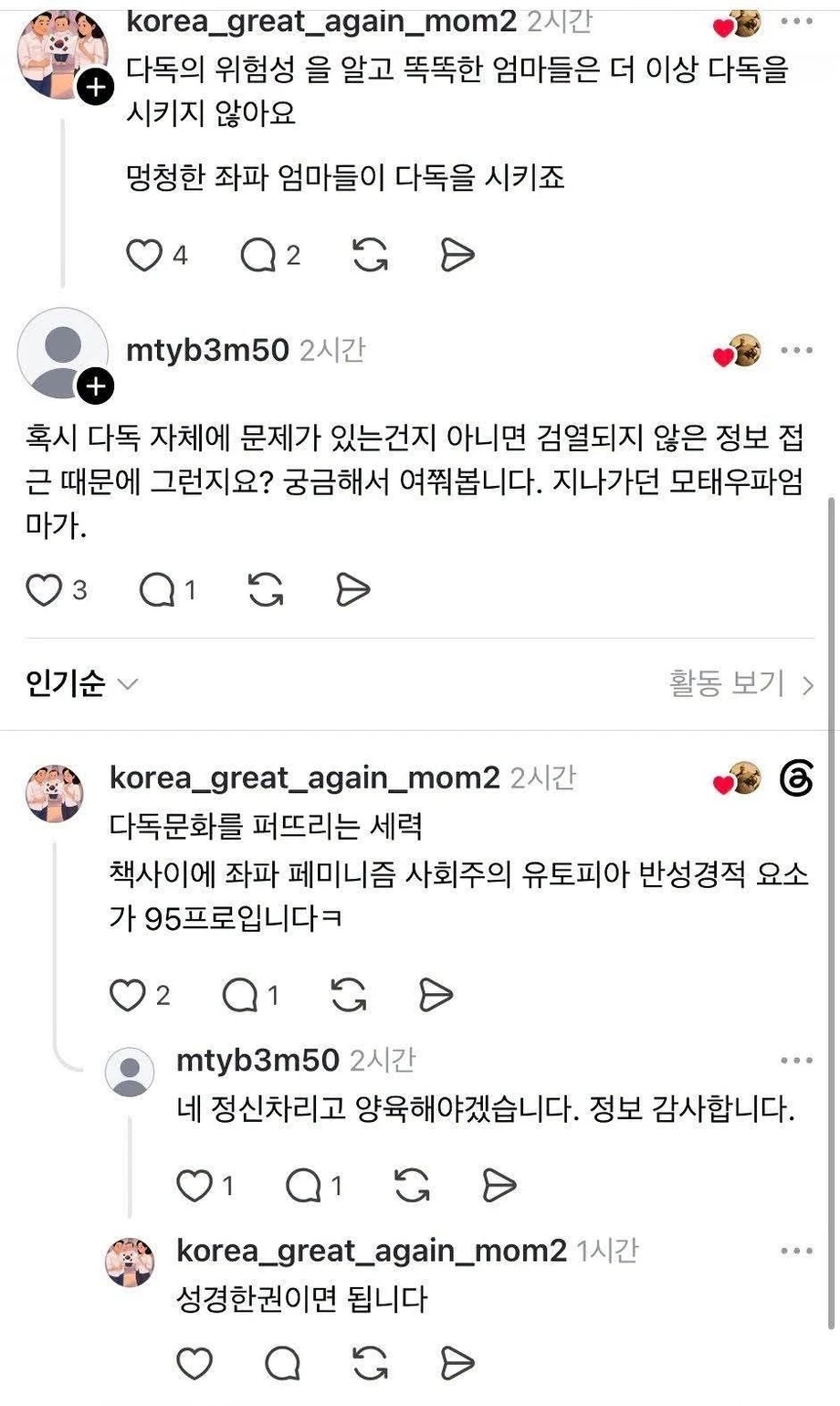Open replies on mtyb3m50's main post
840x1406 pixels.
157,590
